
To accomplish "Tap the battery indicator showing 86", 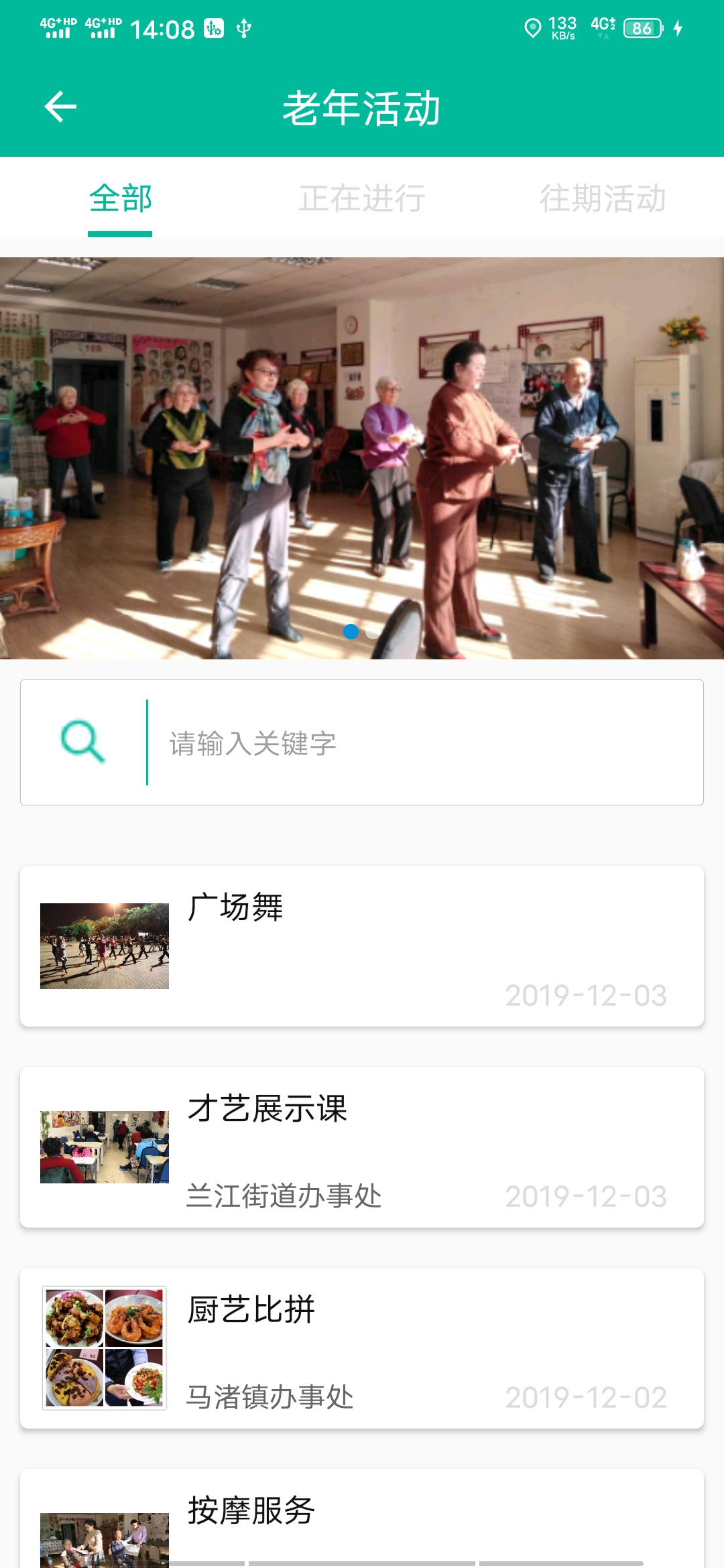I will (639, 28).
